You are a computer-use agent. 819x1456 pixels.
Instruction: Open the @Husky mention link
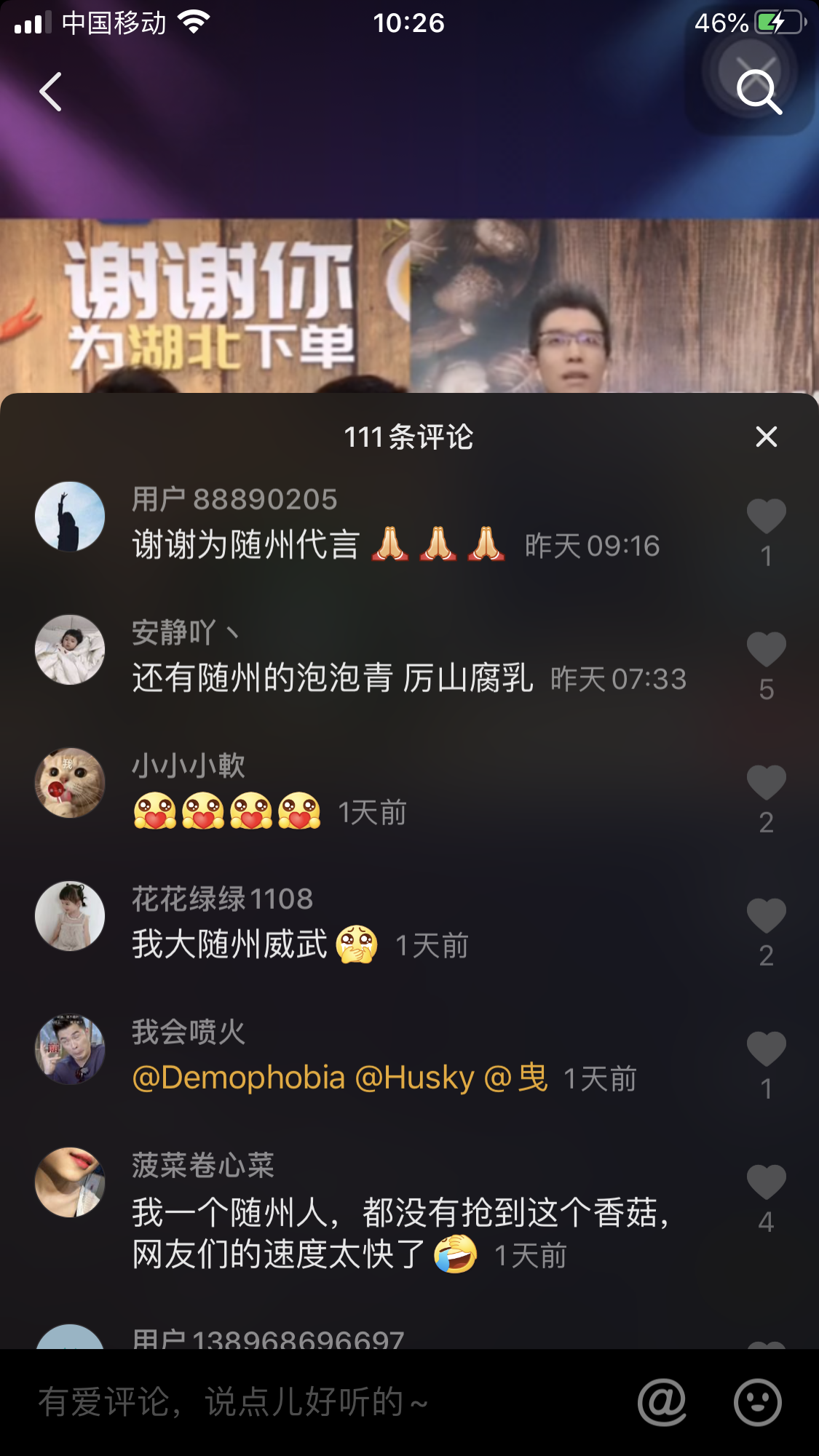click(x=414, y=1078)
